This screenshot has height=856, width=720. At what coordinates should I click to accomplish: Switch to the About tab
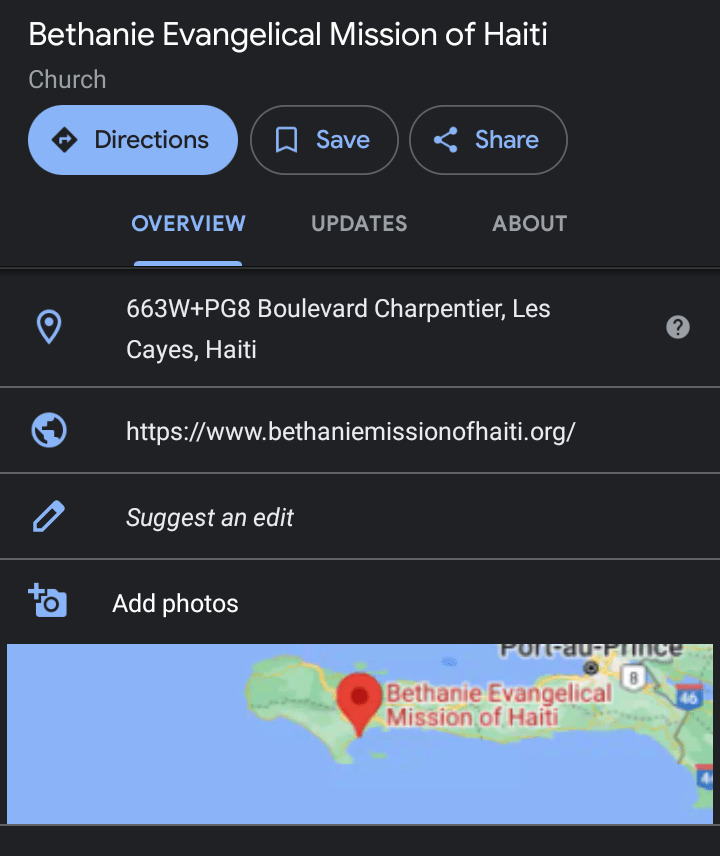pyautogui.click(x=529, y=224)
